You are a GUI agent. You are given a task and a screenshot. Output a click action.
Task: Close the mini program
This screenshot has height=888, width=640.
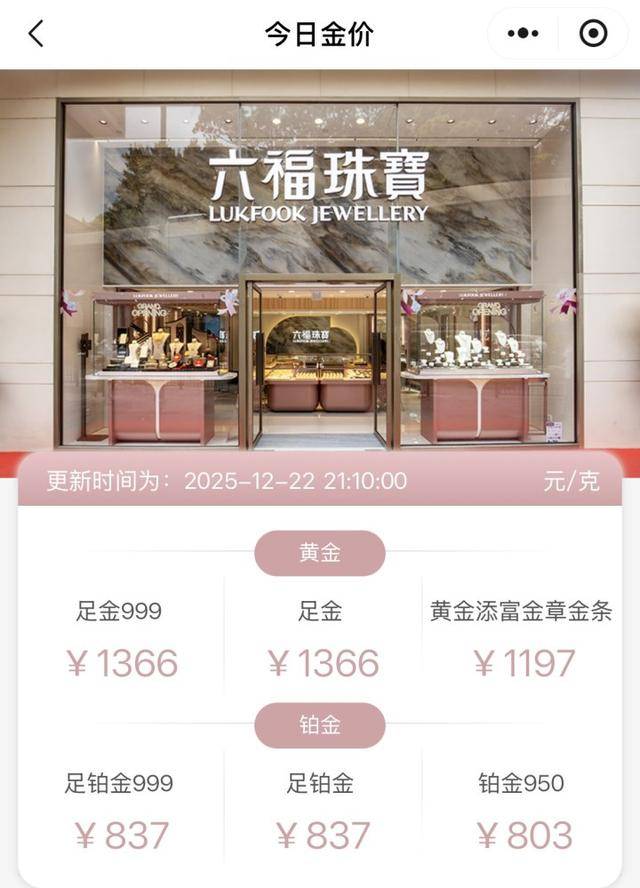pos(593,34)
